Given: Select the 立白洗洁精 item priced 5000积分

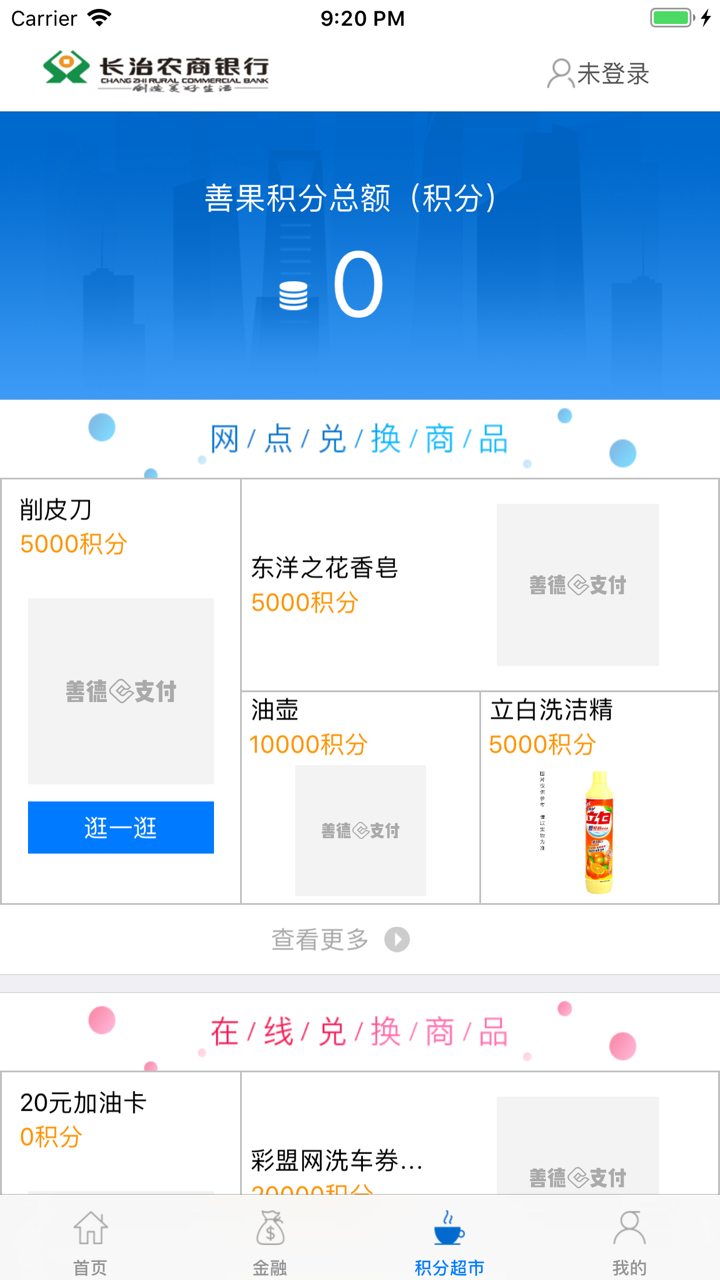Looking at the screenshot, I should pos(598,797).
